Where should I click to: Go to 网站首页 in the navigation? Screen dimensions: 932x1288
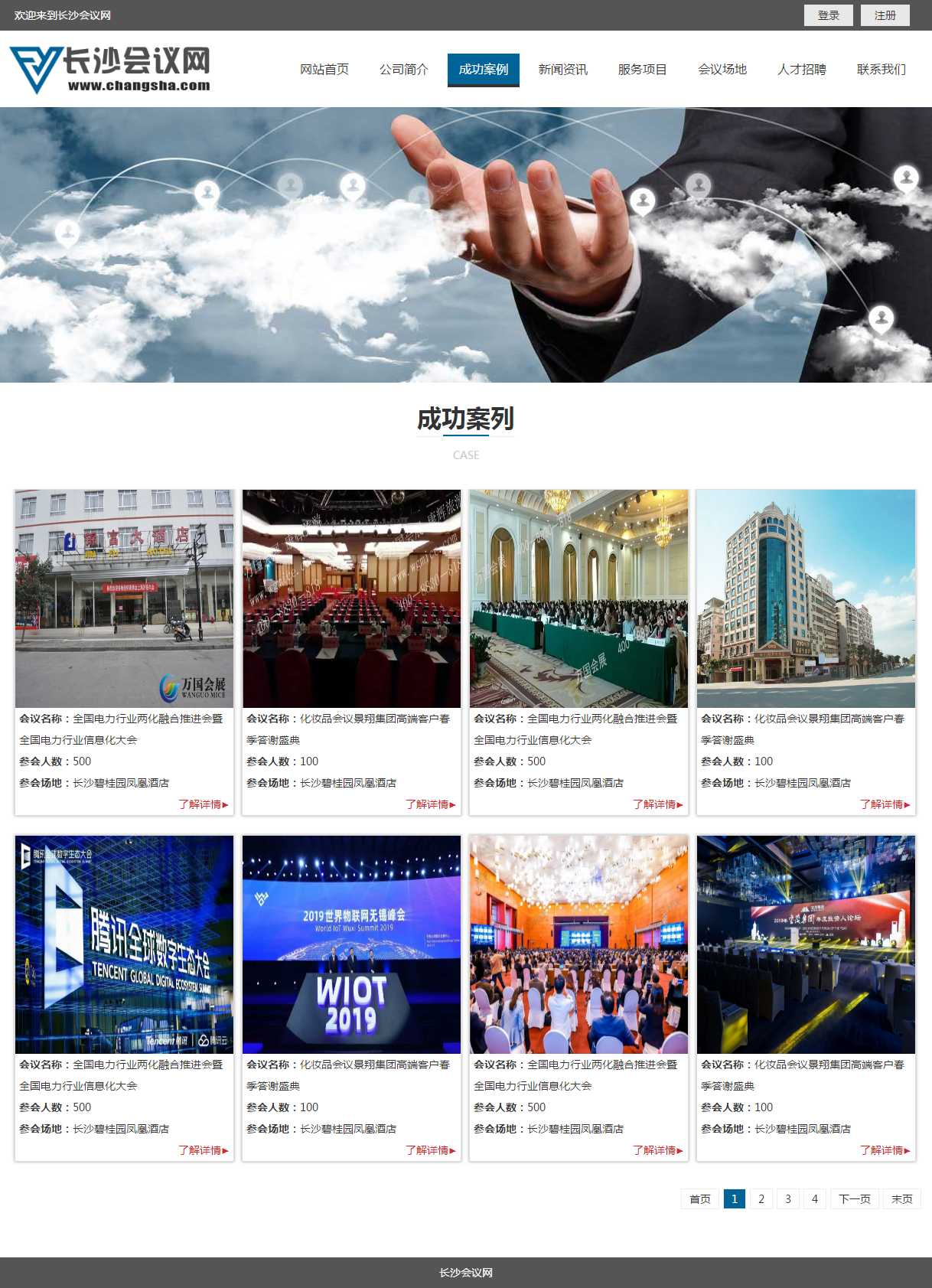pos(324,70)
